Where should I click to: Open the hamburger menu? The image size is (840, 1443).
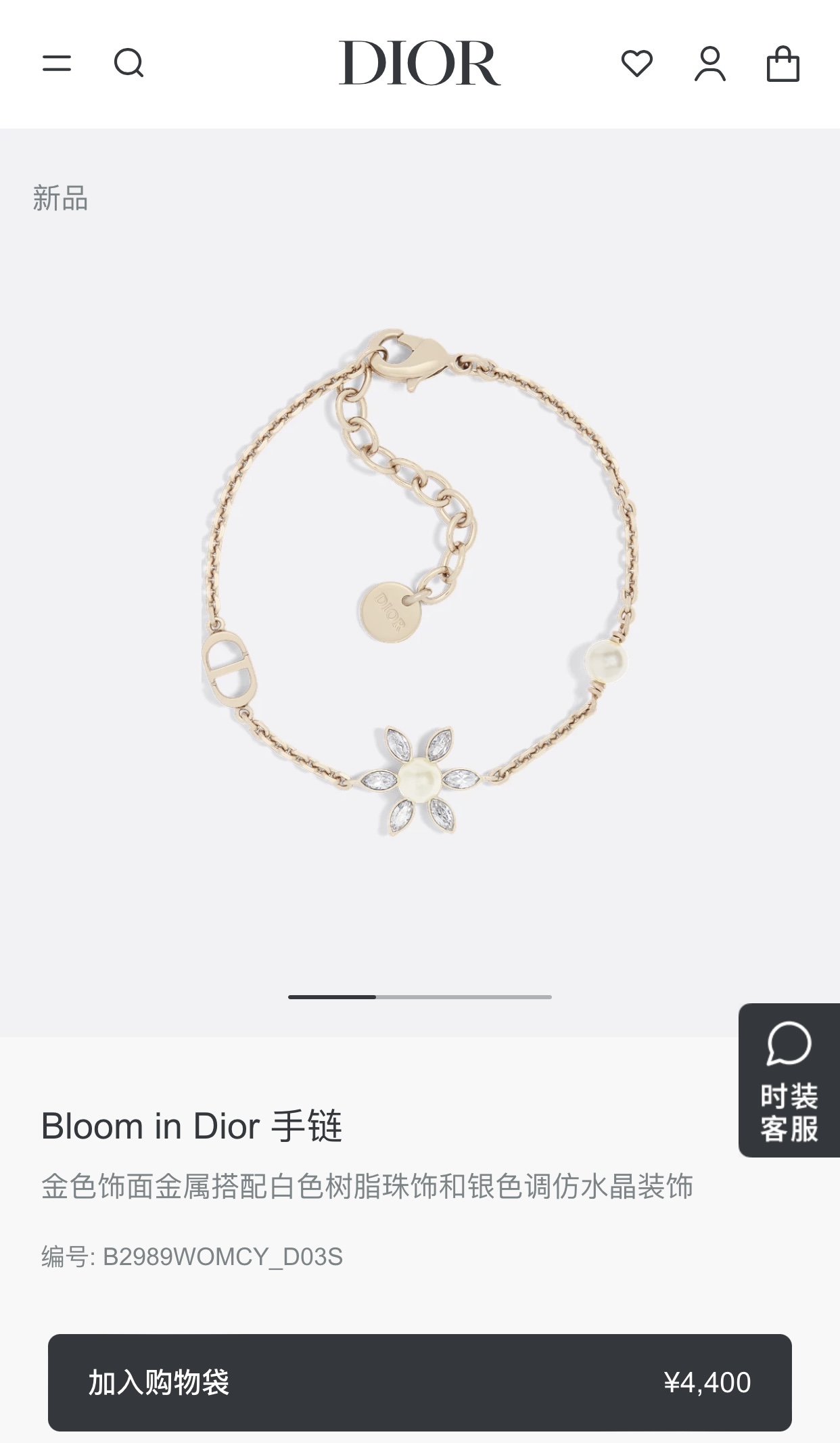57,64
